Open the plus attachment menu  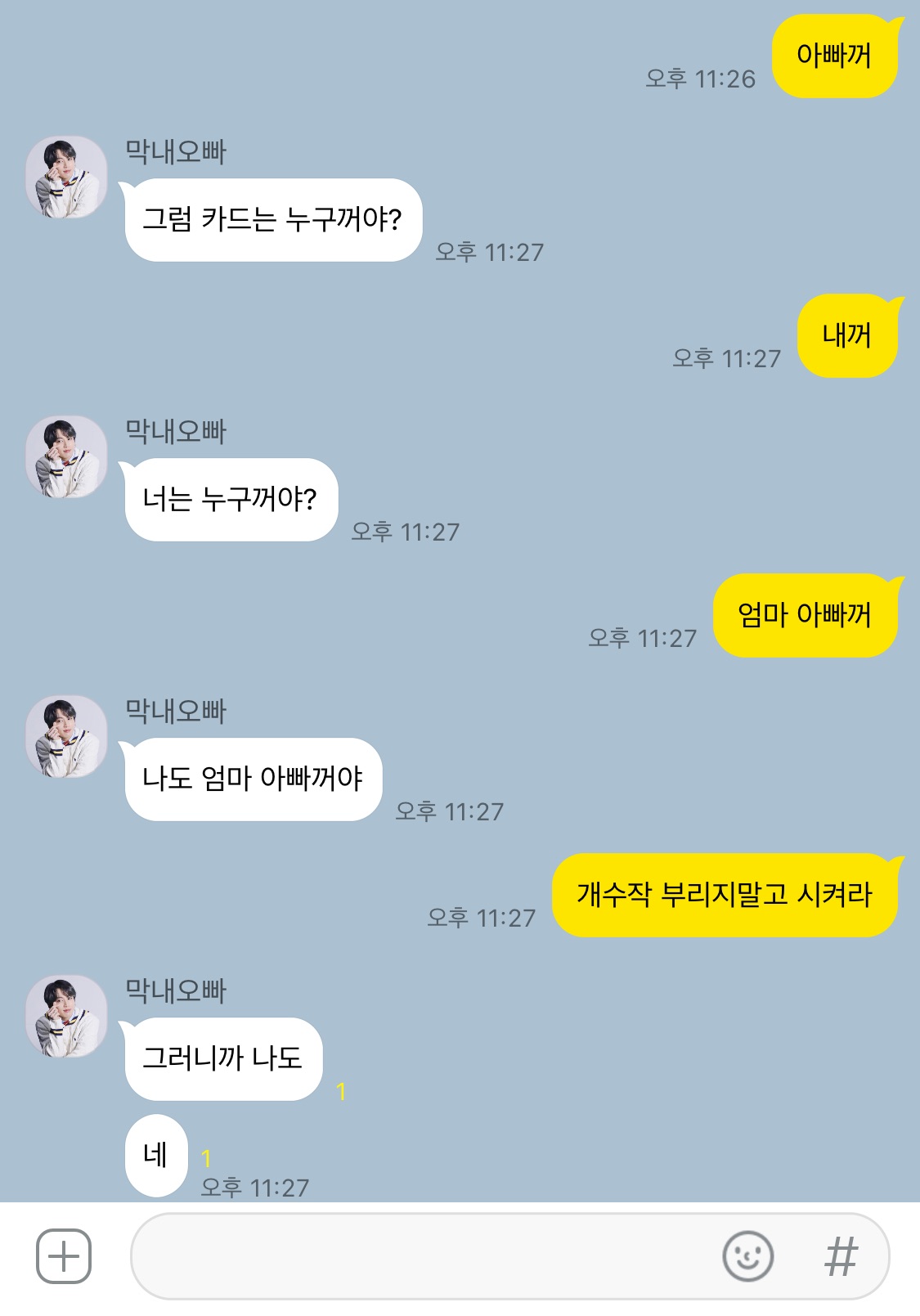64,1255
